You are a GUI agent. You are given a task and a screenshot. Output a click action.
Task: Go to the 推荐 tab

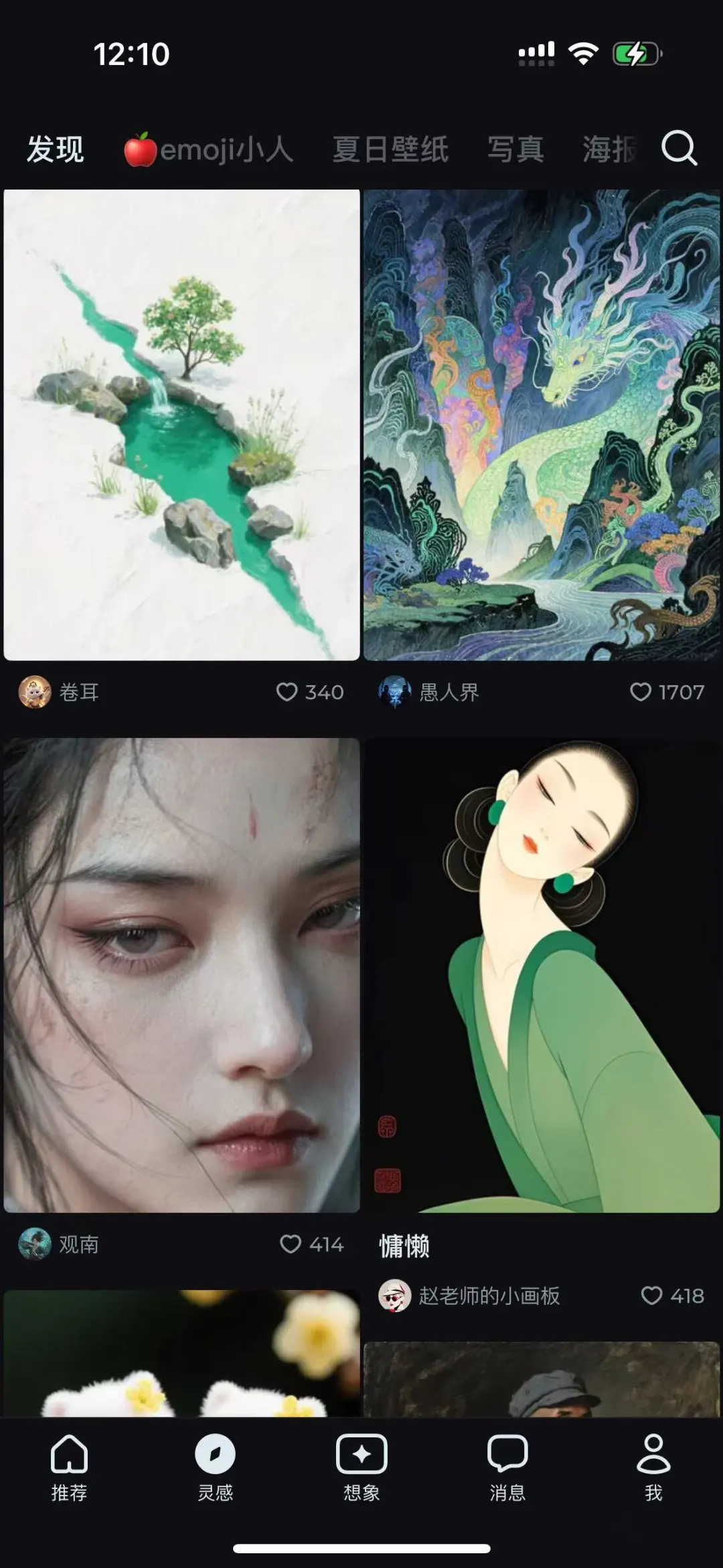[x=69, y=1467]
